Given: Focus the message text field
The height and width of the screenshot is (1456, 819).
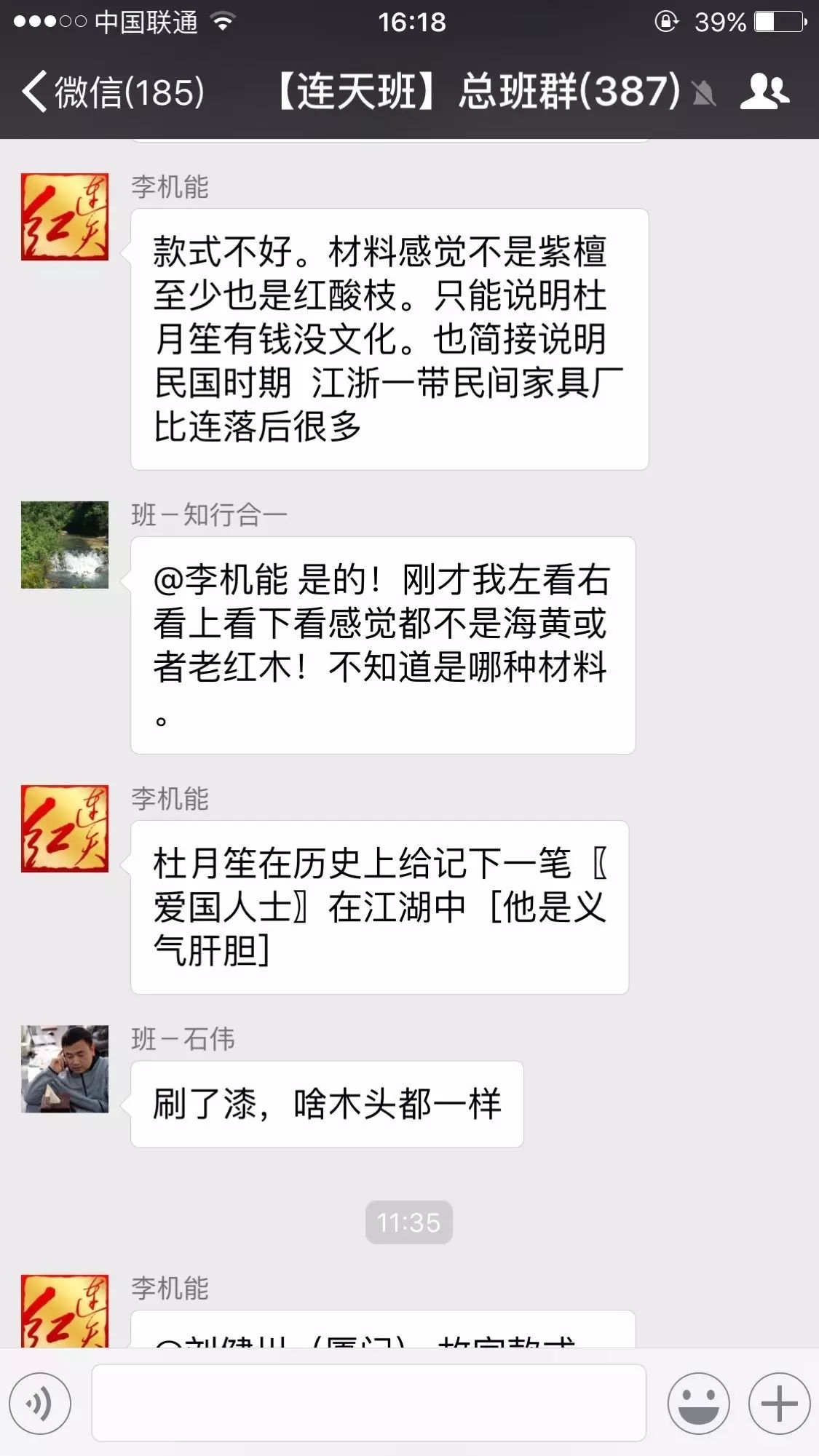Looking at the screenshot, I should 368,1402.
